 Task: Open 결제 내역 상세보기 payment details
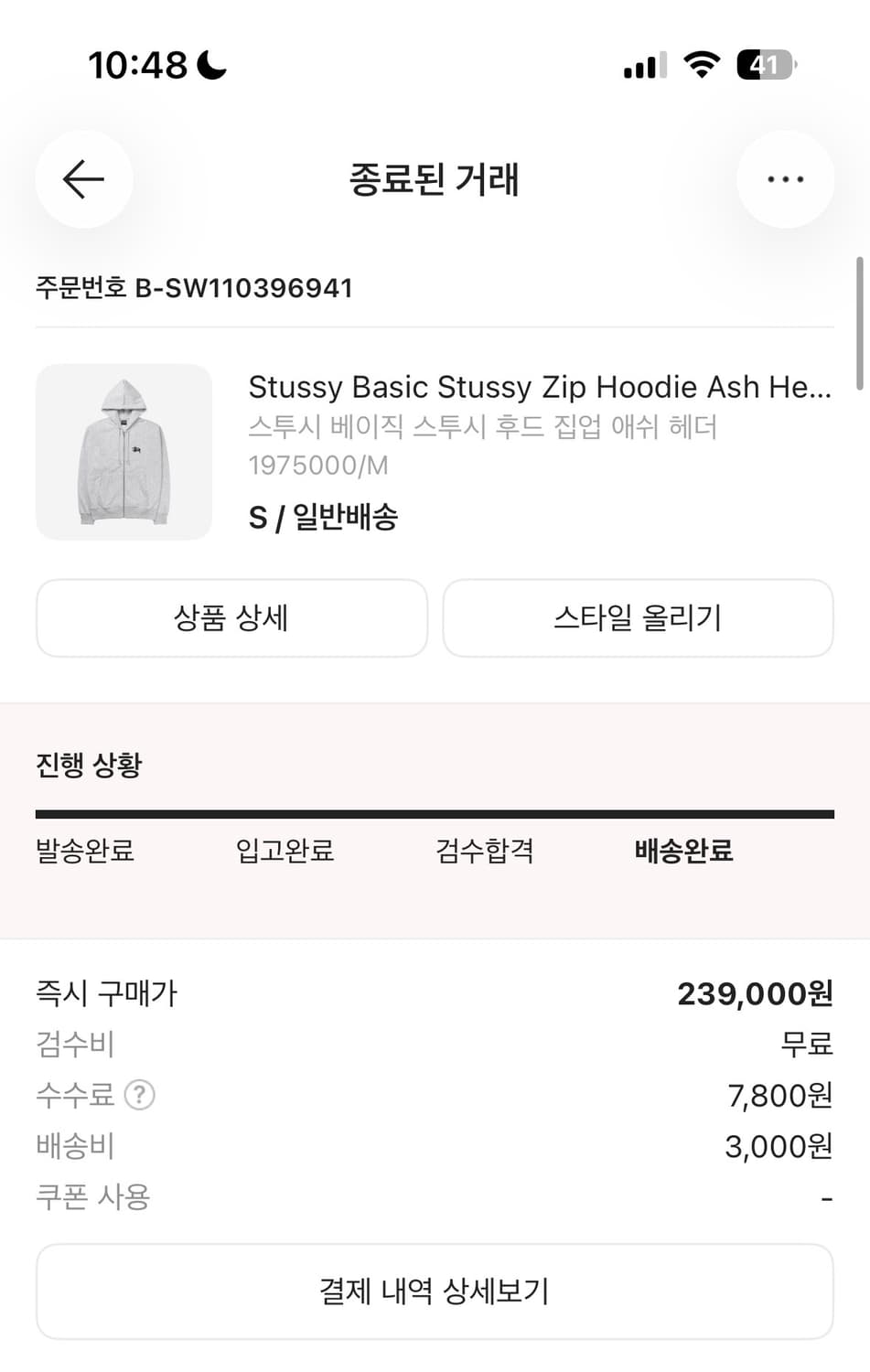click(435, 1292)
